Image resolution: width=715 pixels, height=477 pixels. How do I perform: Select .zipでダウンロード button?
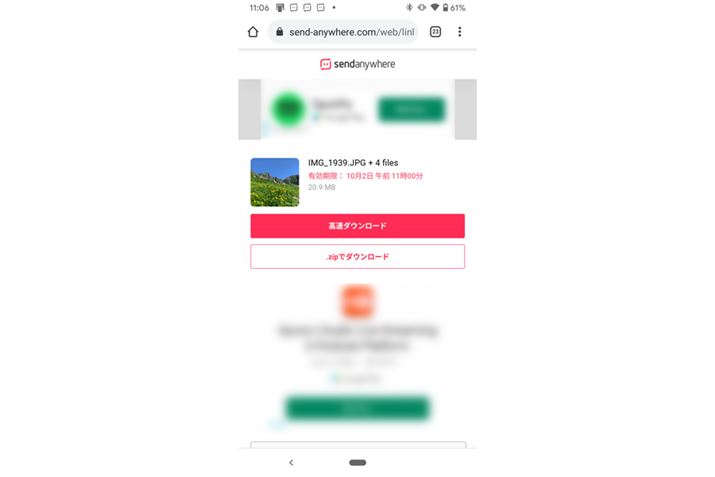[357, 257]
